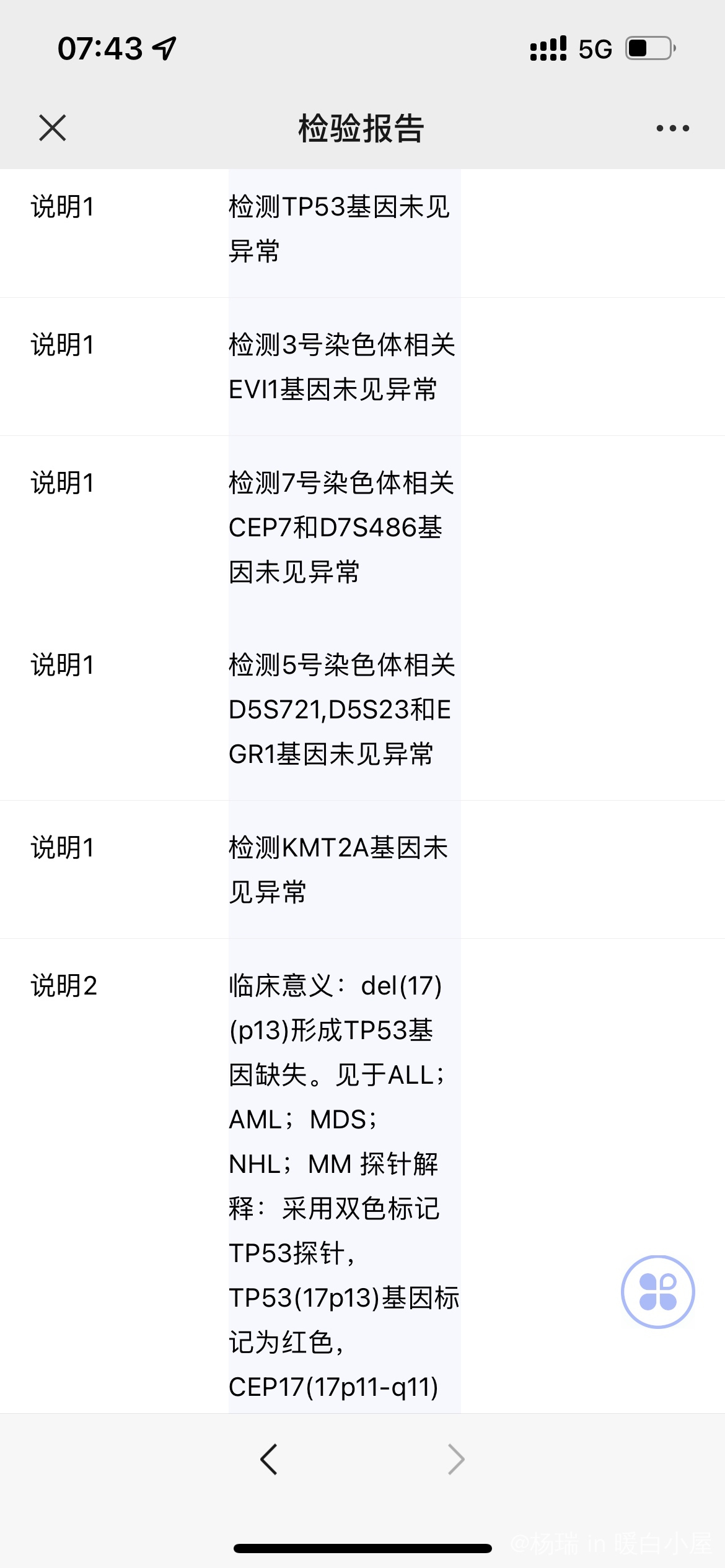Tap the floating four-circle shortcut button
Viewport: 725px width, 1568px height.
pos(657,1292)
